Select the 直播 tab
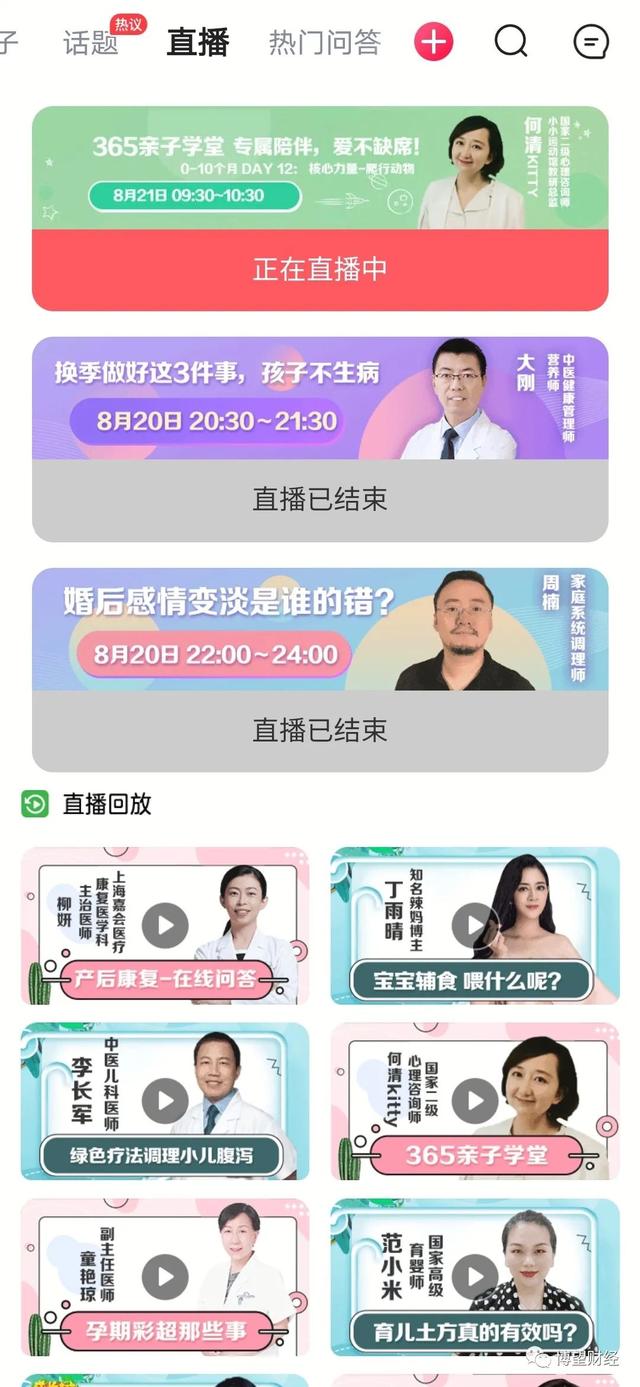Screen dimensions: 640x1387 point(198,42)
